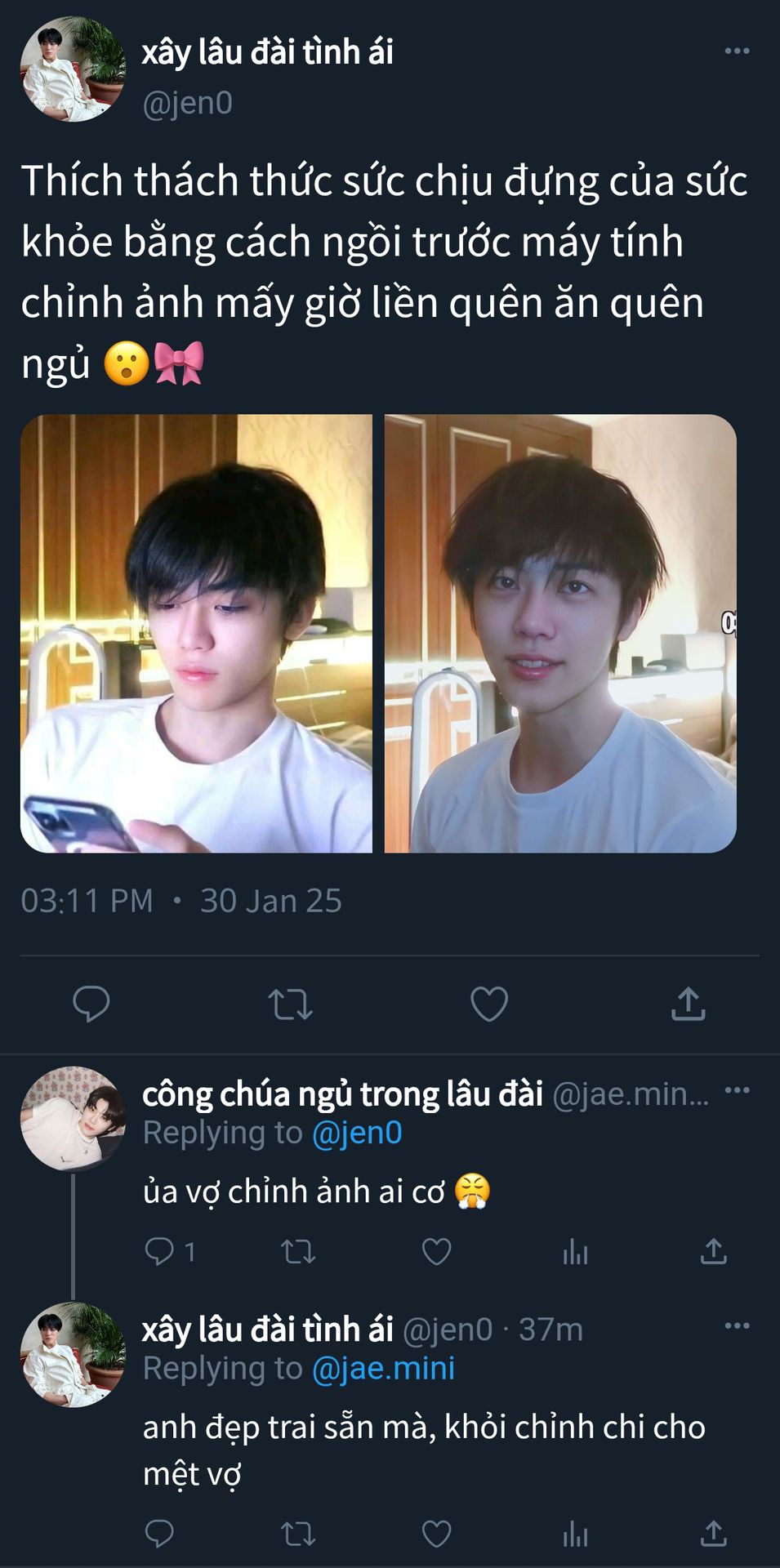This screenshot has width=780, height=1568.
Task: Open the main tweet author's profile picture
Action: (x=72, y=69)
